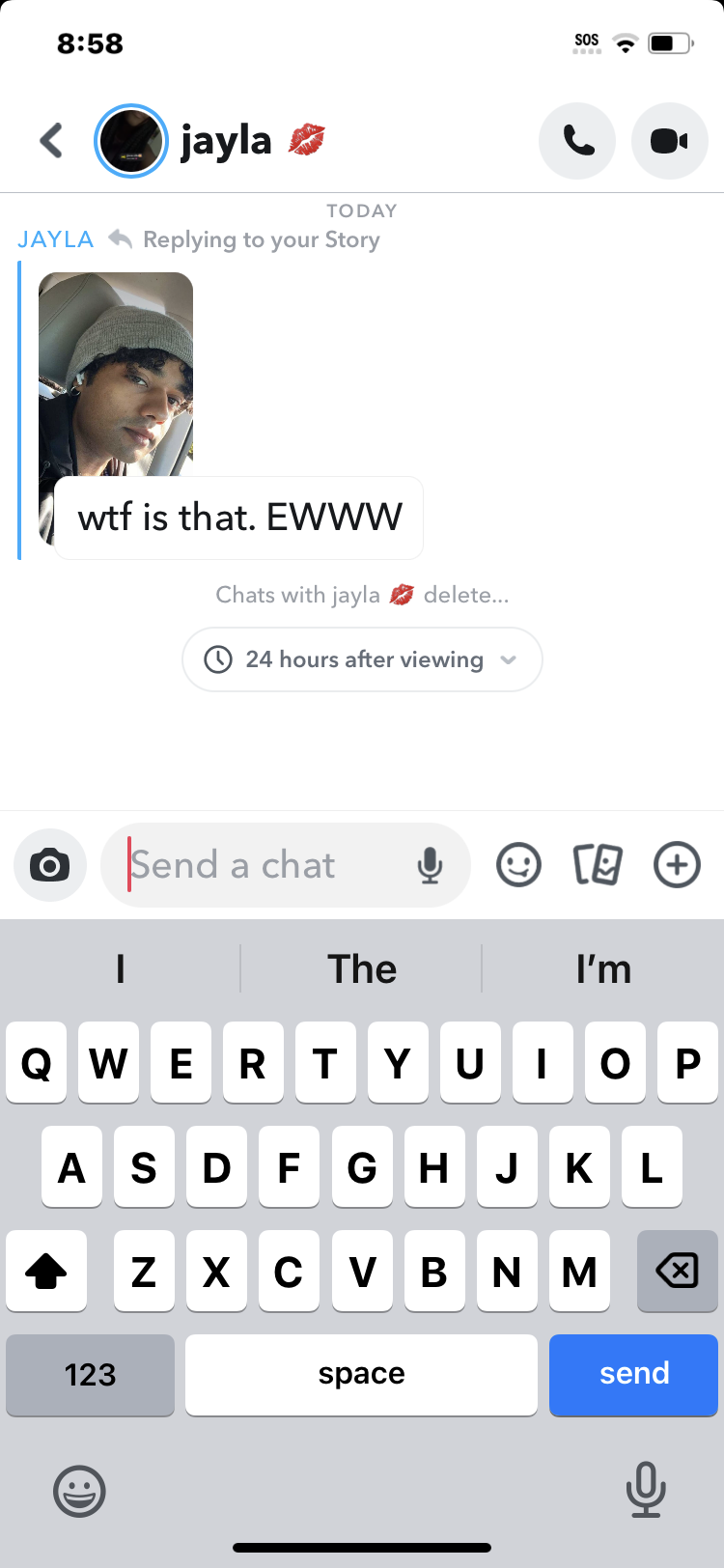Start a voice call with jayla
Image resolution: width=724 pixels, height=1568 pixels.
[577, 141]
